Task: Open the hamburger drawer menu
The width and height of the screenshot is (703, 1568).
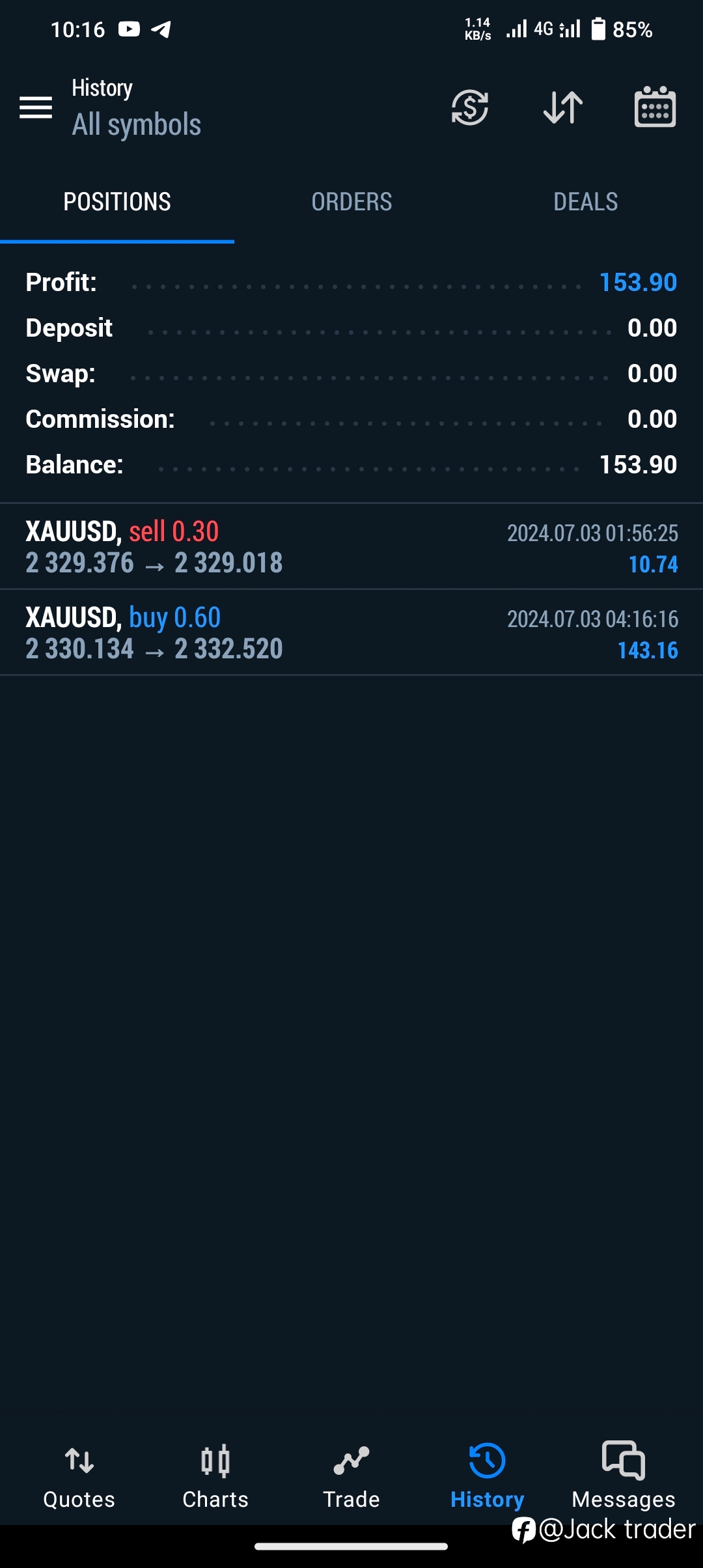Action: point(36,107)
